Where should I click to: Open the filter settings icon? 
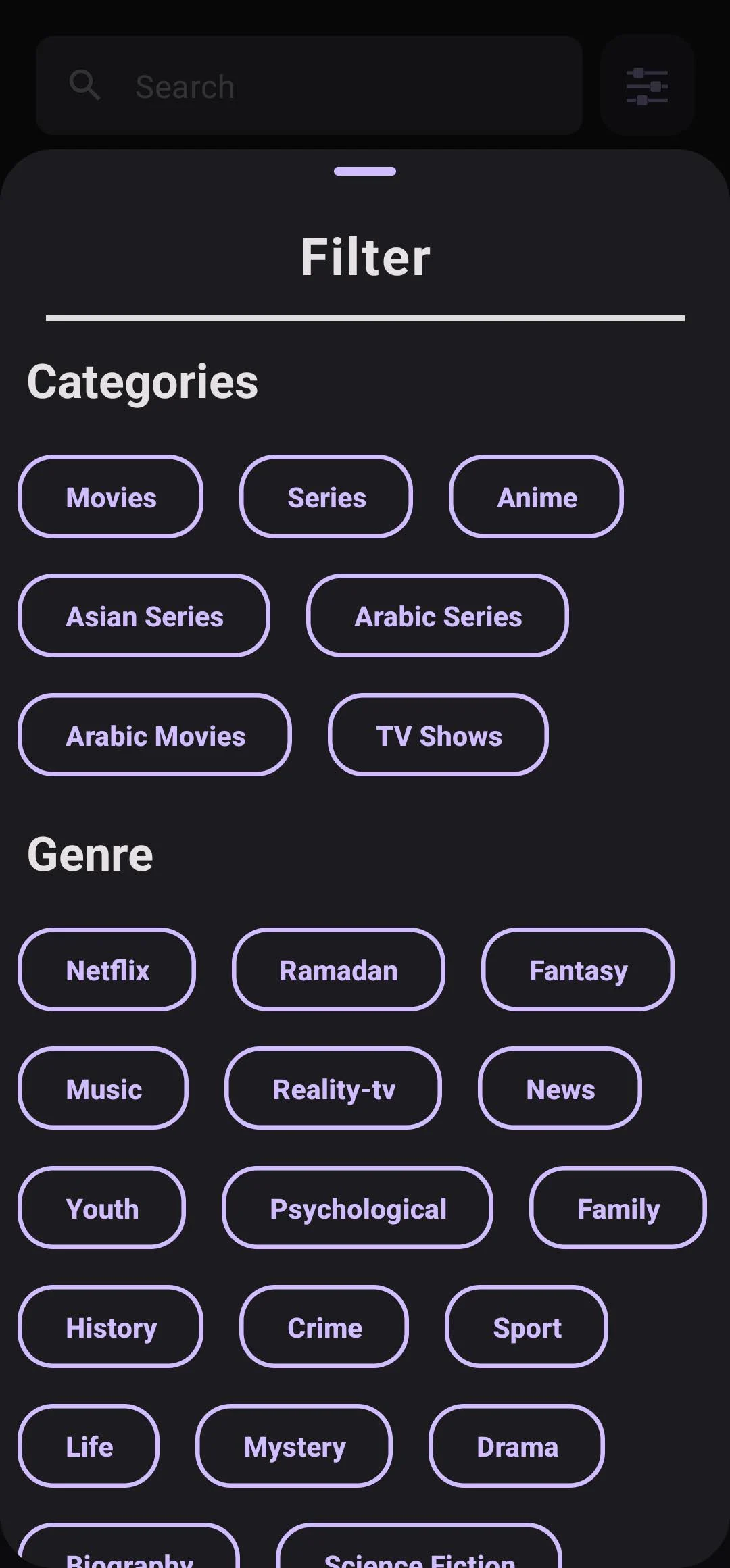click(647, 86)
